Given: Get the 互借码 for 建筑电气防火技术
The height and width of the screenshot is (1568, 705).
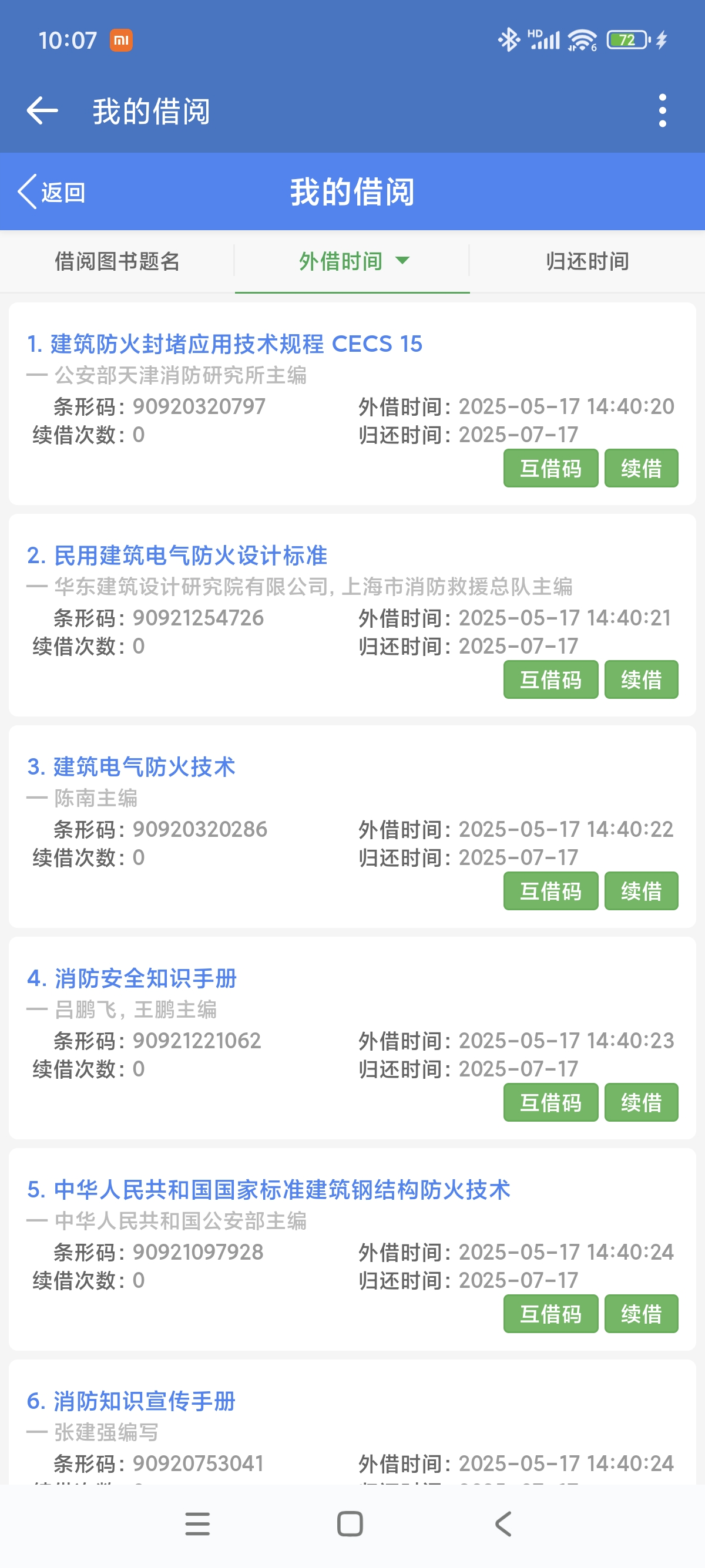Looking at the screenshot, I should [x=550, y=891].
